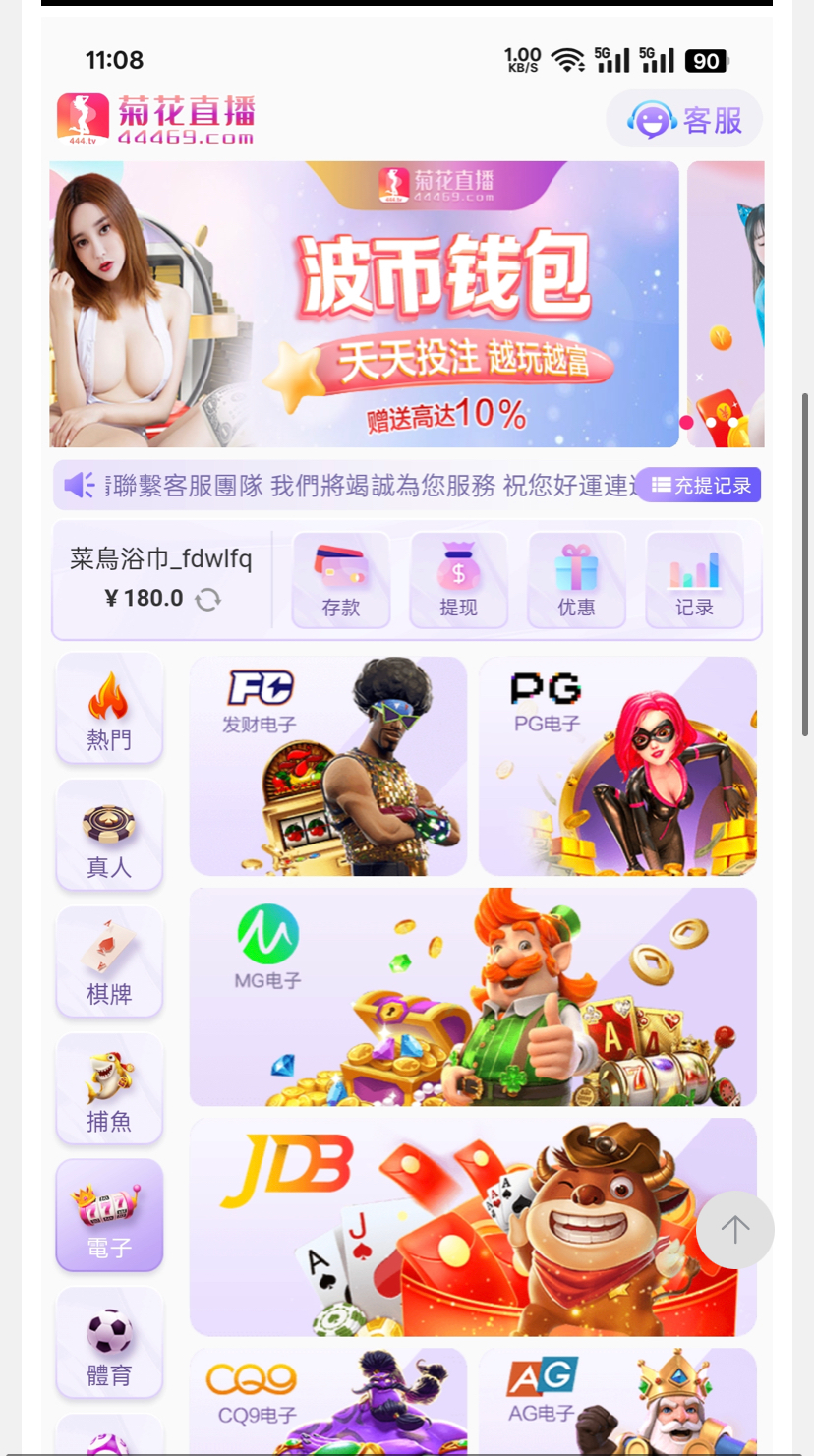Open the PG电子 game provider
The image size is (814, 1456).
617,766
